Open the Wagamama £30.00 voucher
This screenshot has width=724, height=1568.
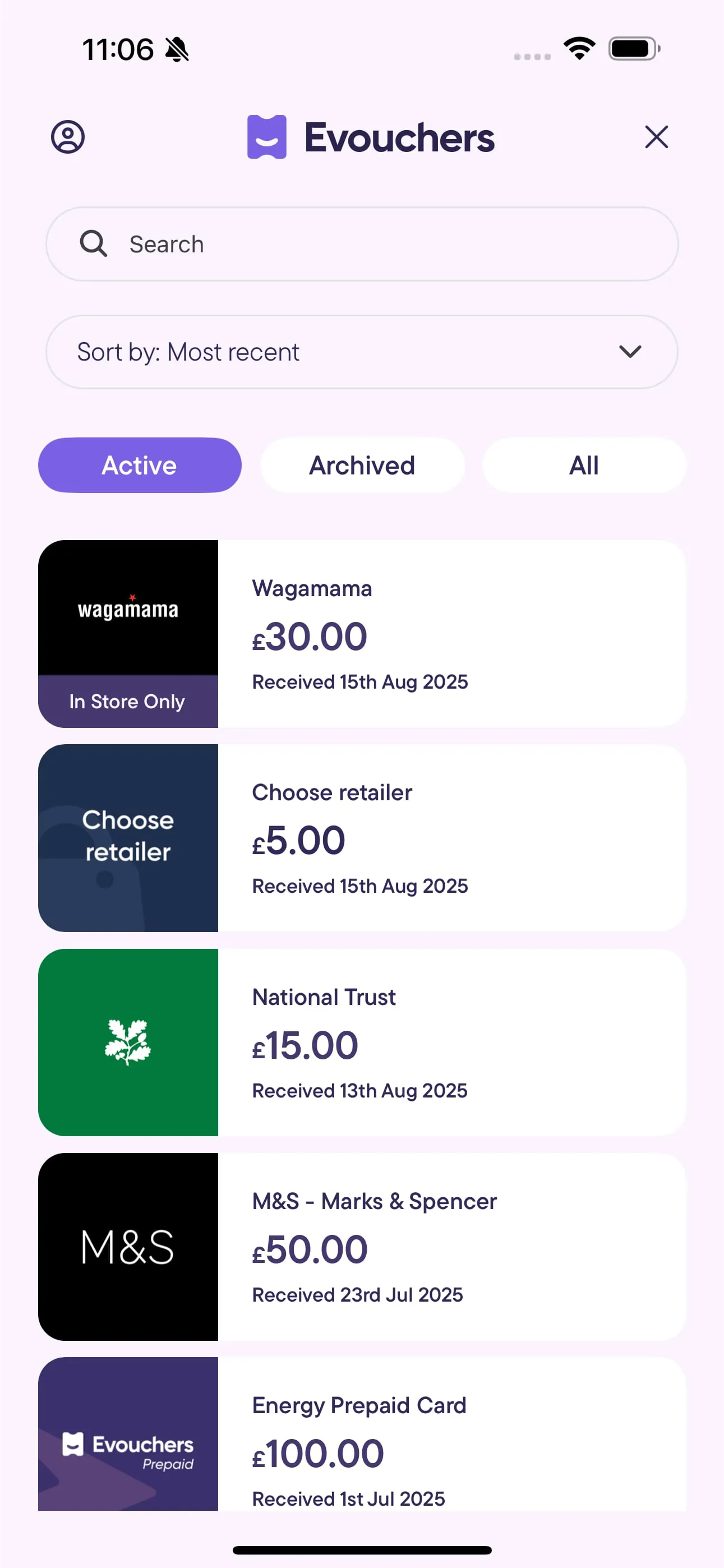click(362, 634)
